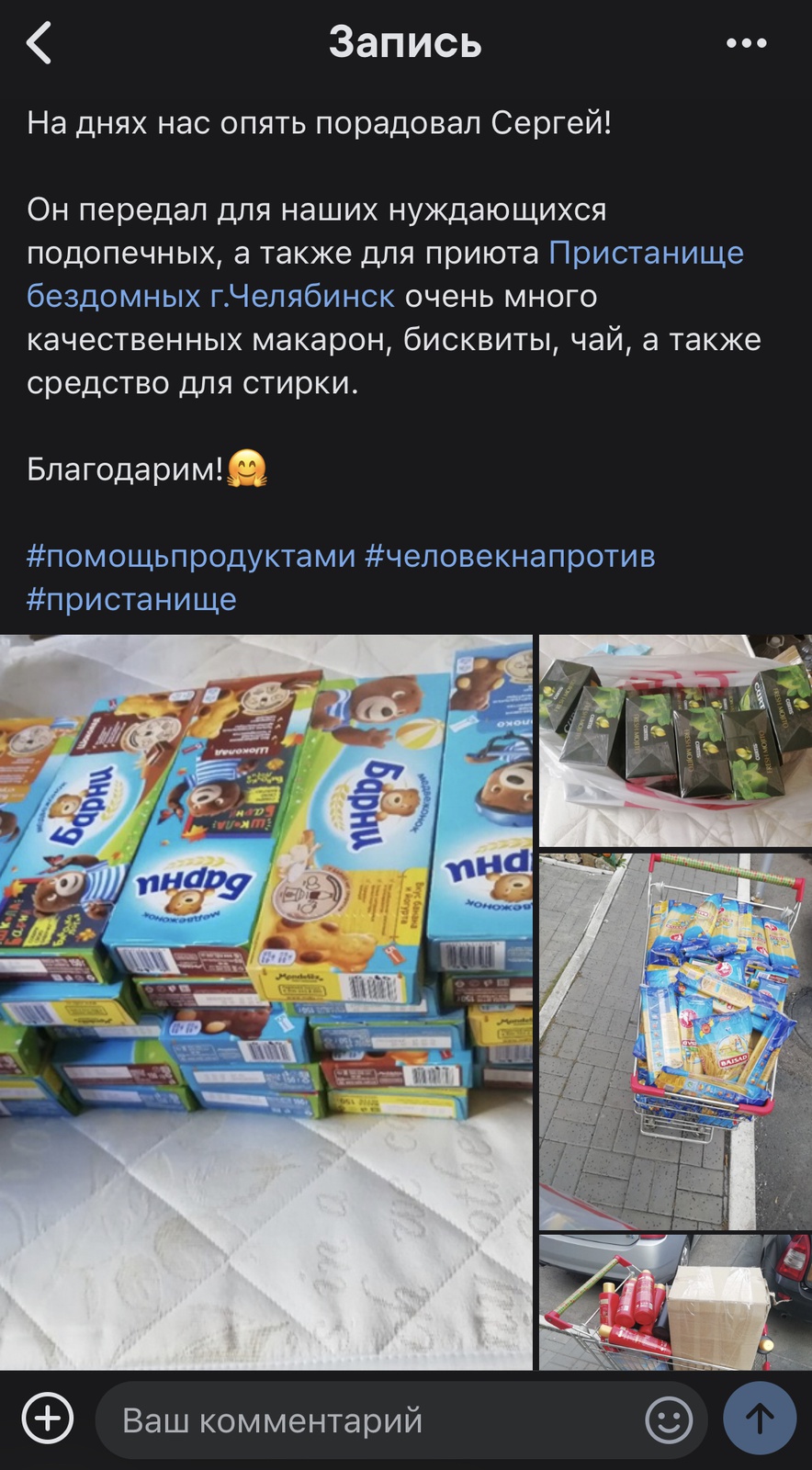Open the shopping cart with pasta photo
812x1470 pixels.
pyautogui.click(x=675, y=1041)
